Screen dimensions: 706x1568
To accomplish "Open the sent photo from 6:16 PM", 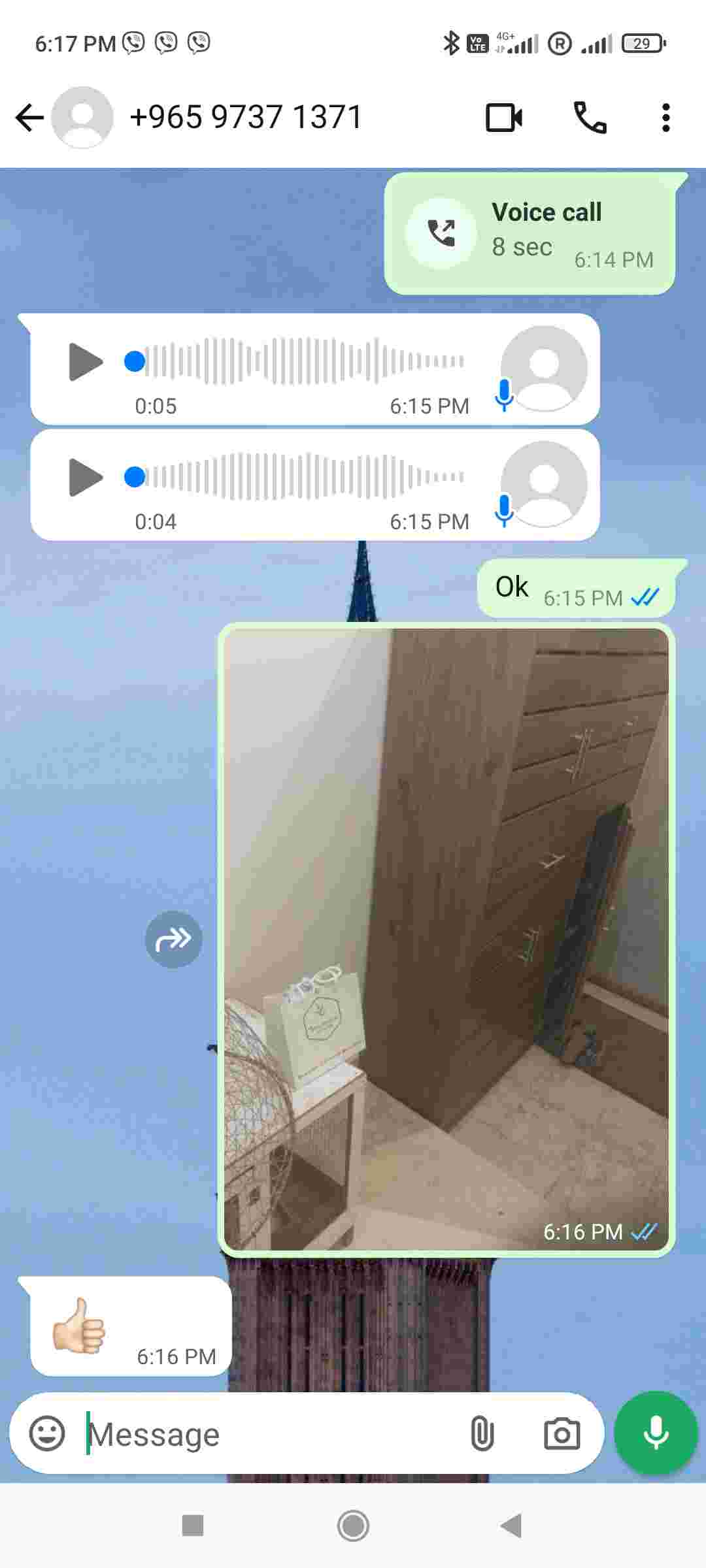I will click(x=446, y=939).
